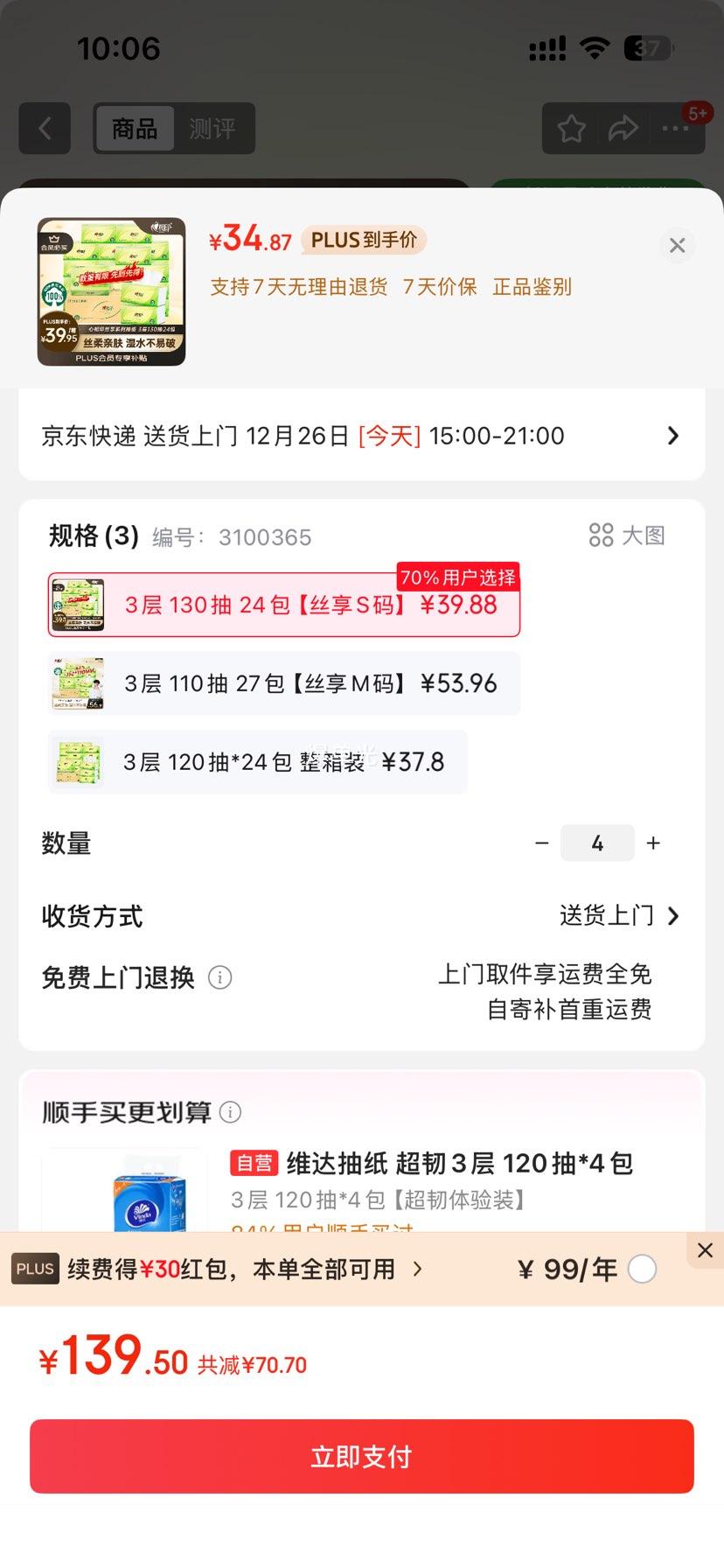Enable the ¥99/年 PLUS renewal toggle
The height and width of the screenshot is (1568, 724).
pos(643,1269)
